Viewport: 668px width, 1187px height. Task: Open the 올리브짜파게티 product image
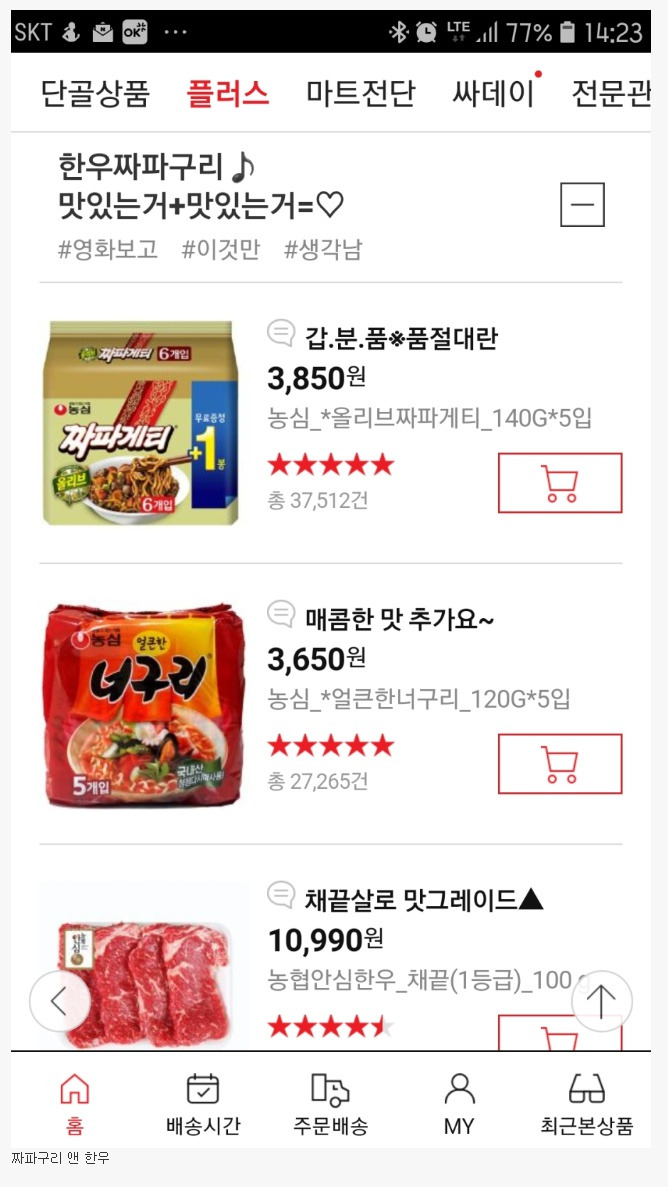141,423
